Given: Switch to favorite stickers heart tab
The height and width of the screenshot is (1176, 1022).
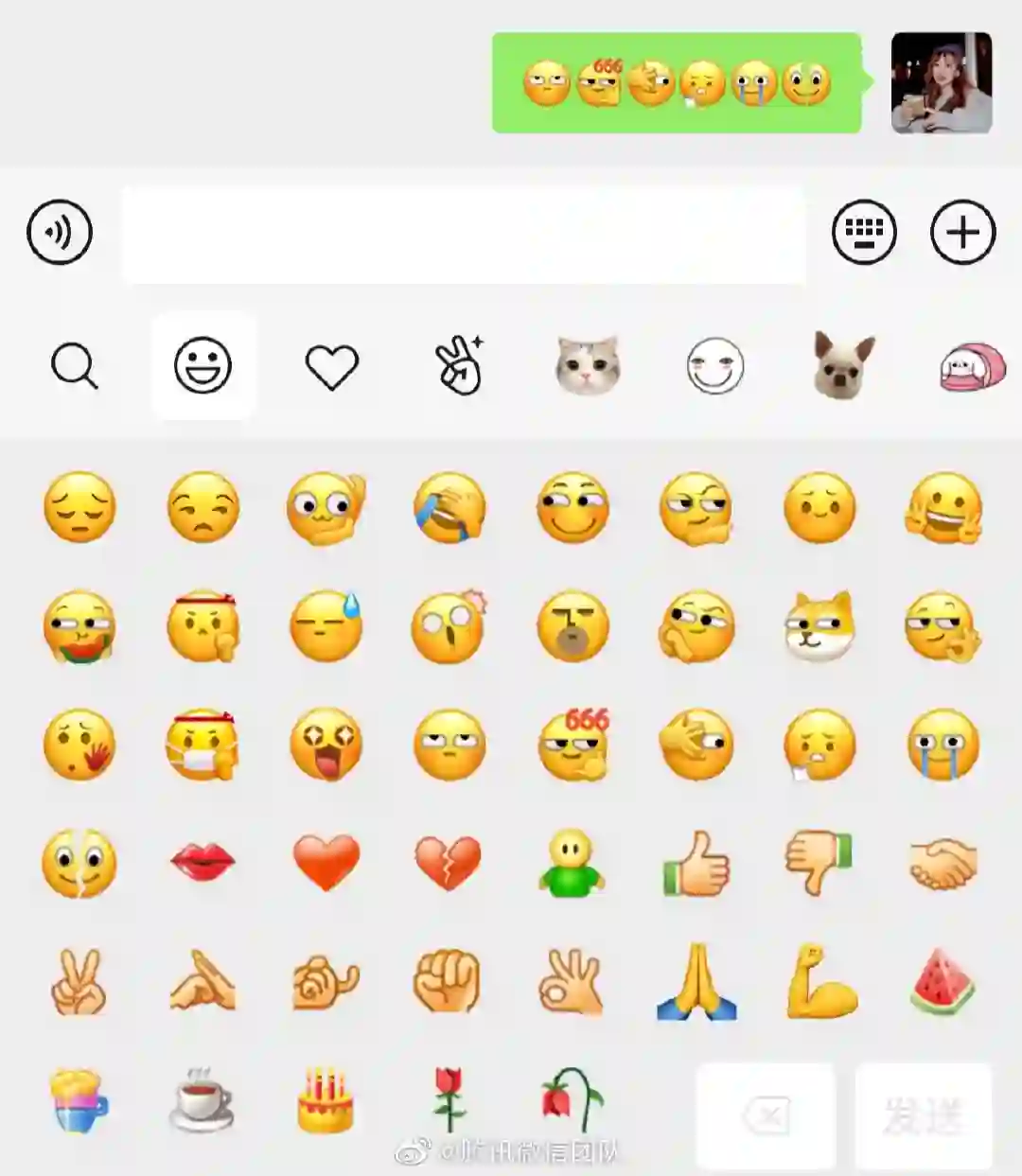Looking at the screenshot, I should [x=331, y=366].
